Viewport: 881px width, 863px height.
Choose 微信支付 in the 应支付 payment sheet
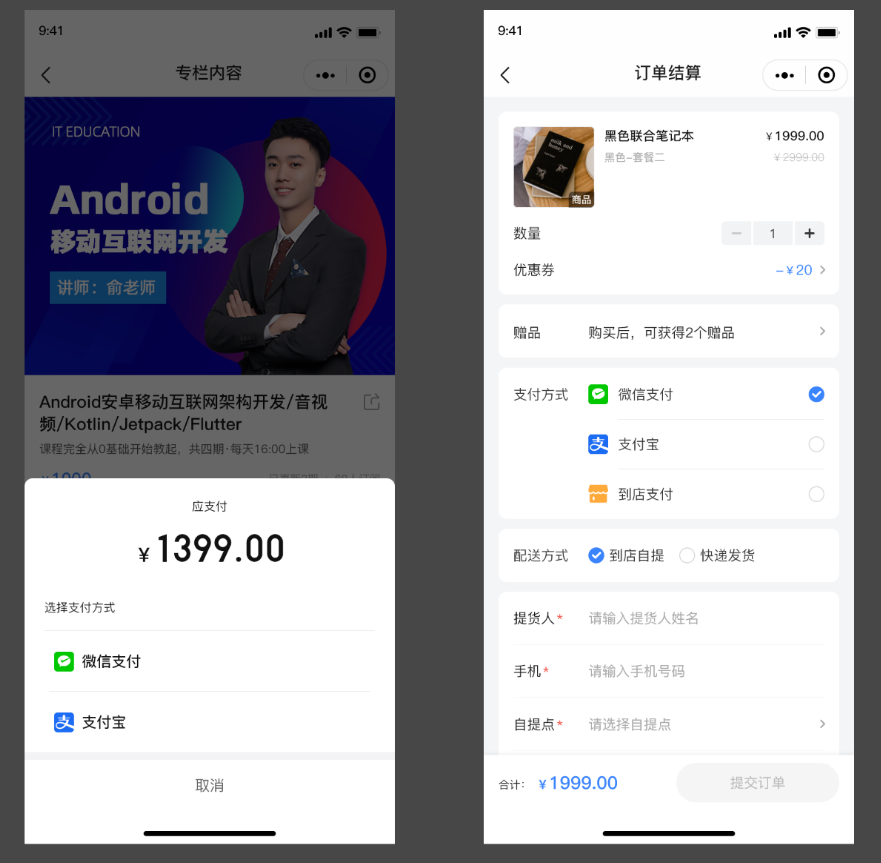pyautogui.click(x=210, y=661)
